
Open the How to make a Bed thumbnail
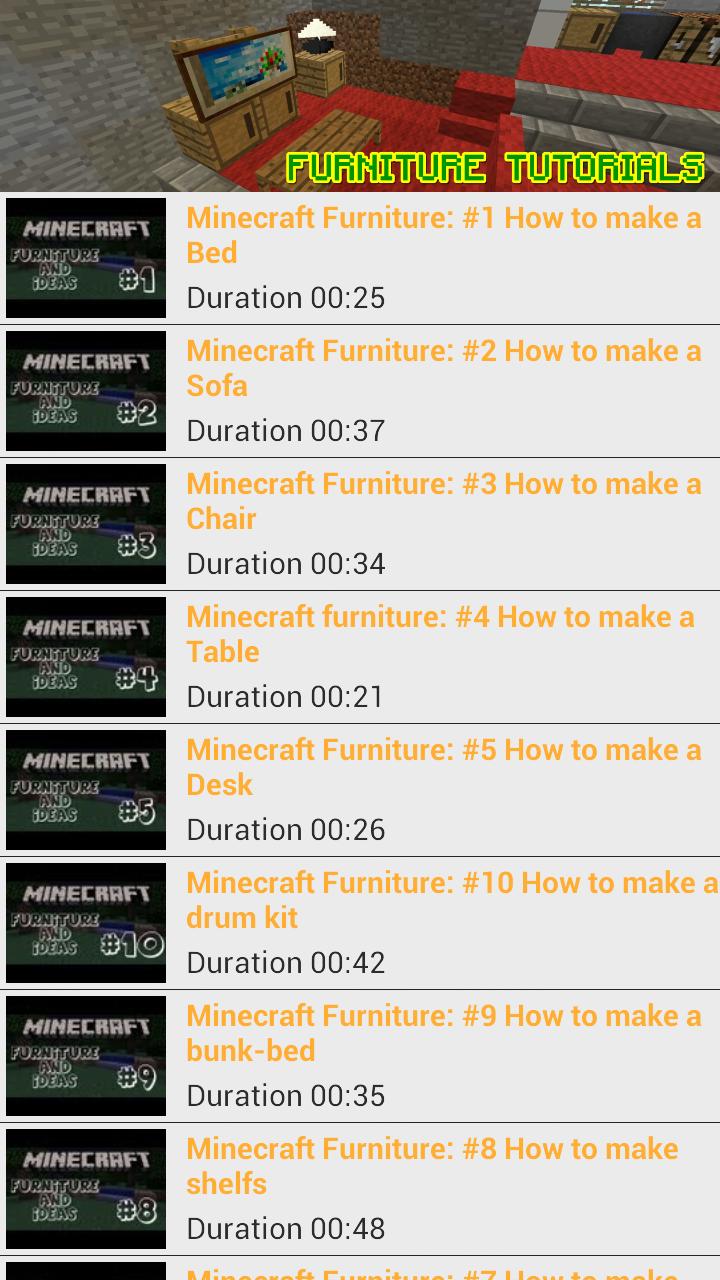(x=85, y=258)
